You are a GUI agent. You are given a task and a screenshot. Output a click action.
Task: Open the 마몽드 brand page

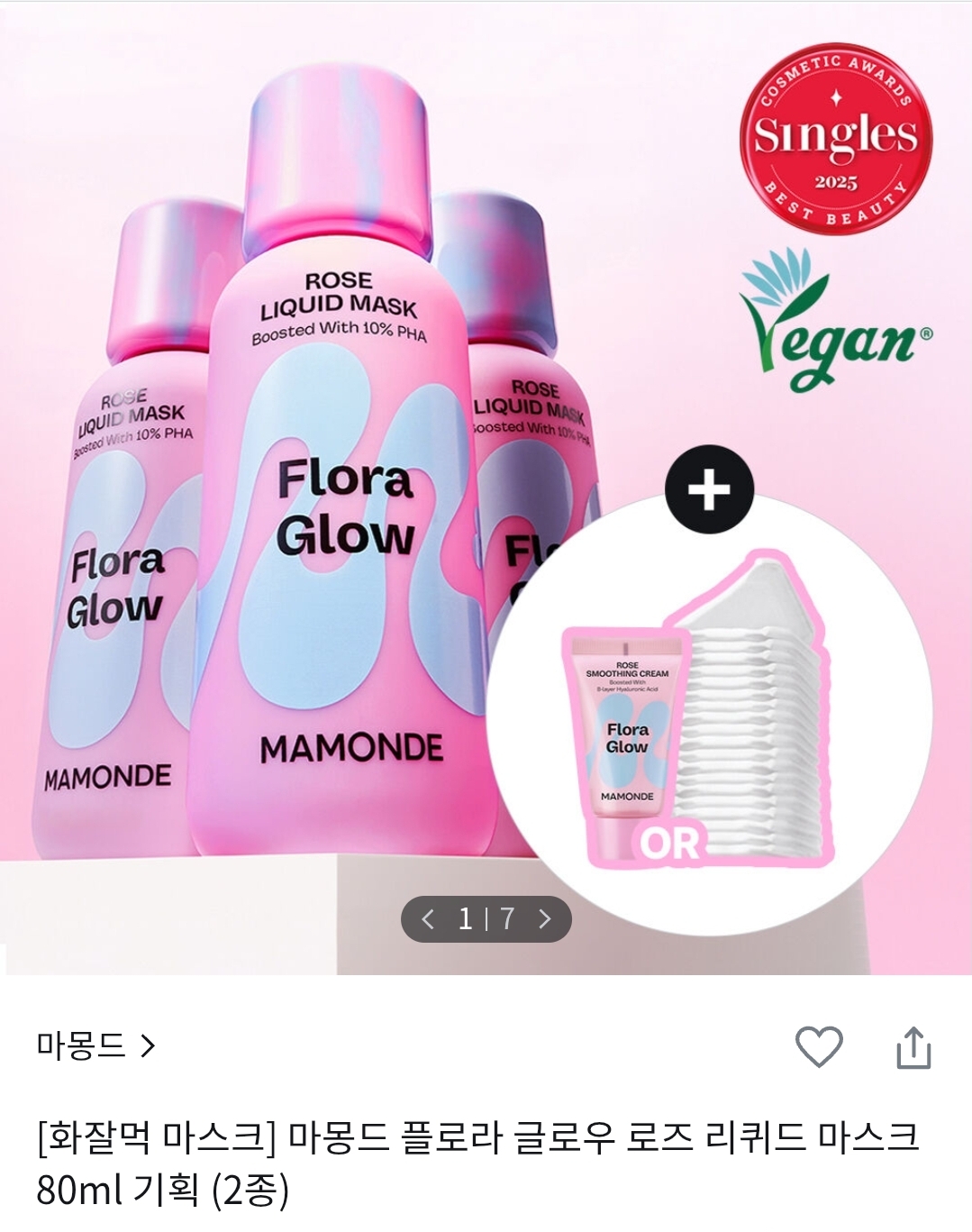click(95, 1045)
